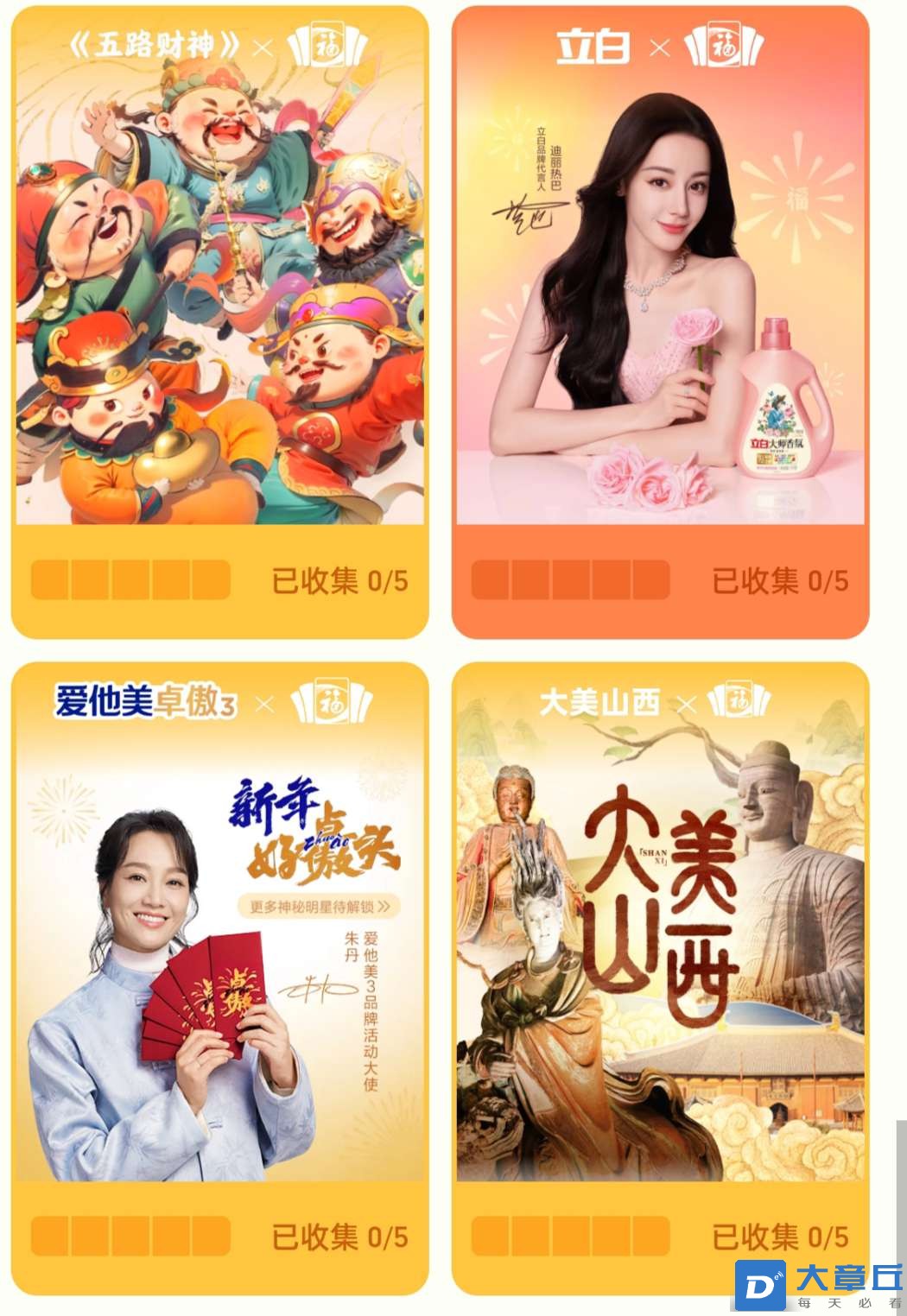Screen dimensions: 907x1316
Task: Open the 立白 brand card collection
Action: tap(660, 321)
